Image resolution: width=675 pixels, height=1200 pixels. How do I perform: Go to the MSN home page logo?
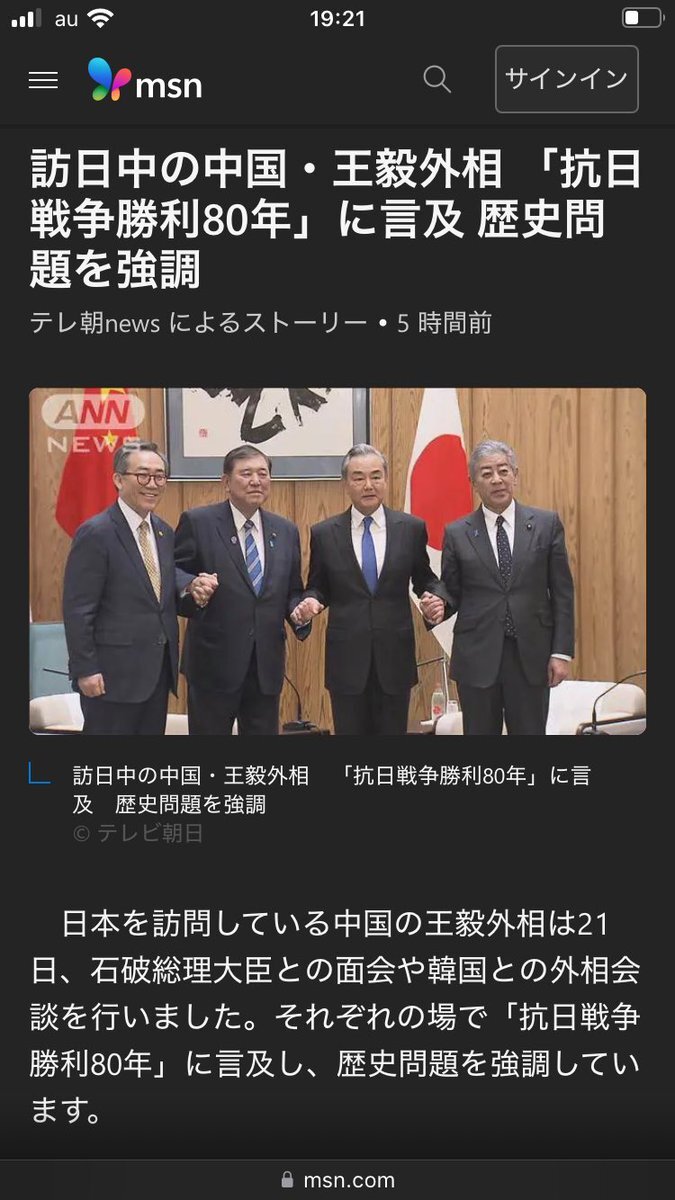pyautogui.click(x=145, y=80)
